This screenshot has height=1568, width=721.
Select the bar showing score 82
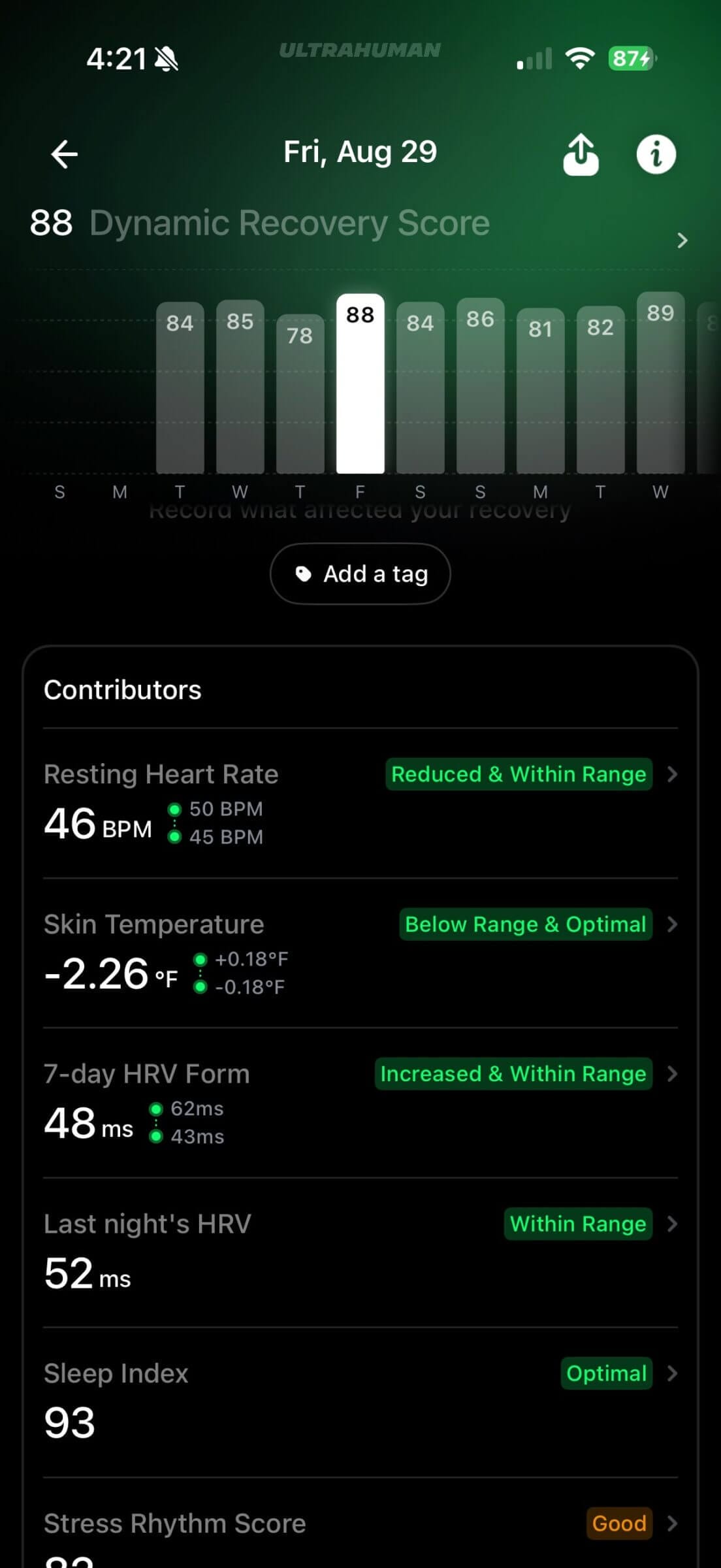[x=600, y=392]
